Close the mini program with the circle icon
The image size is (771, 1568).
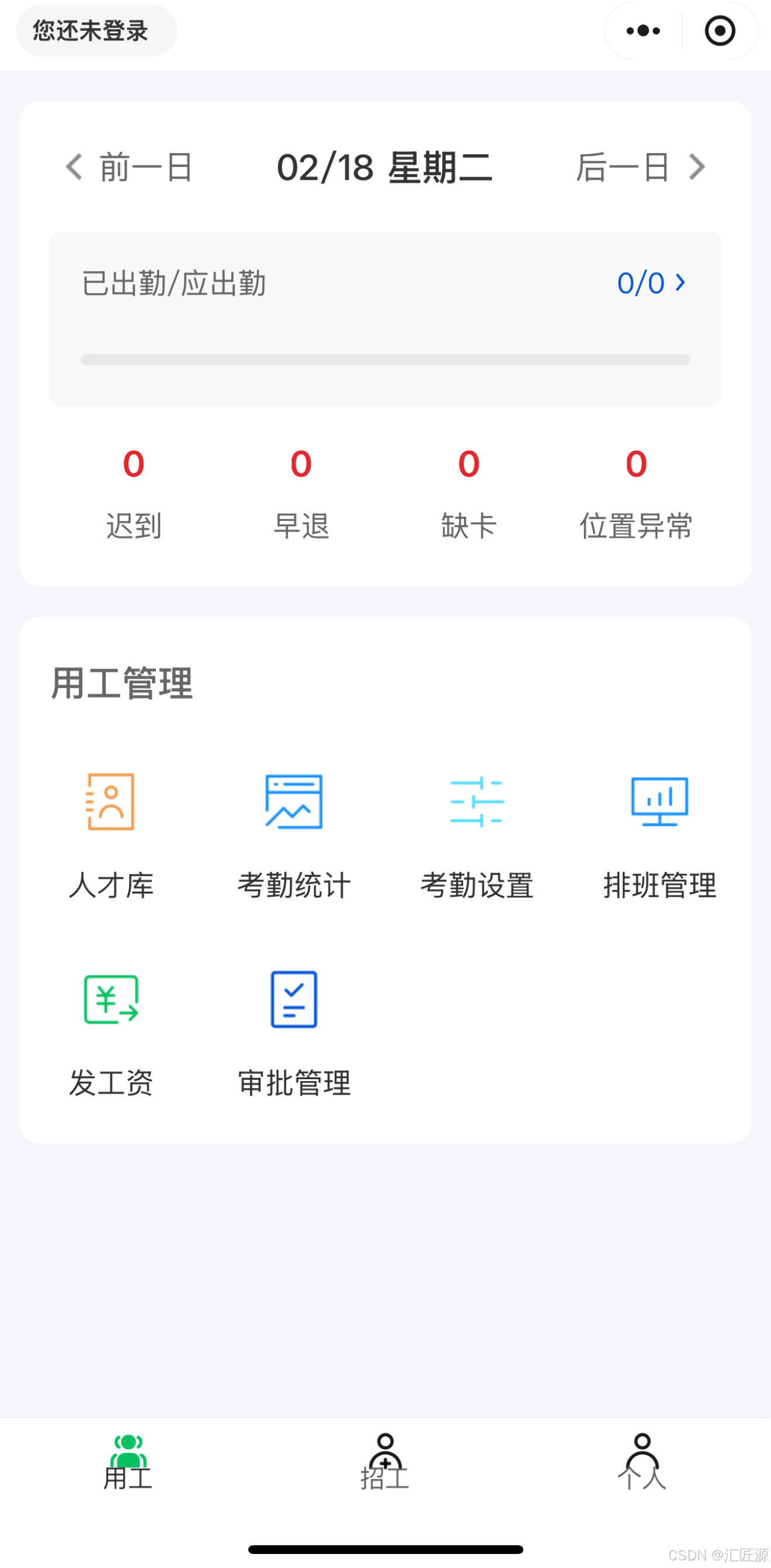(719, 30)
